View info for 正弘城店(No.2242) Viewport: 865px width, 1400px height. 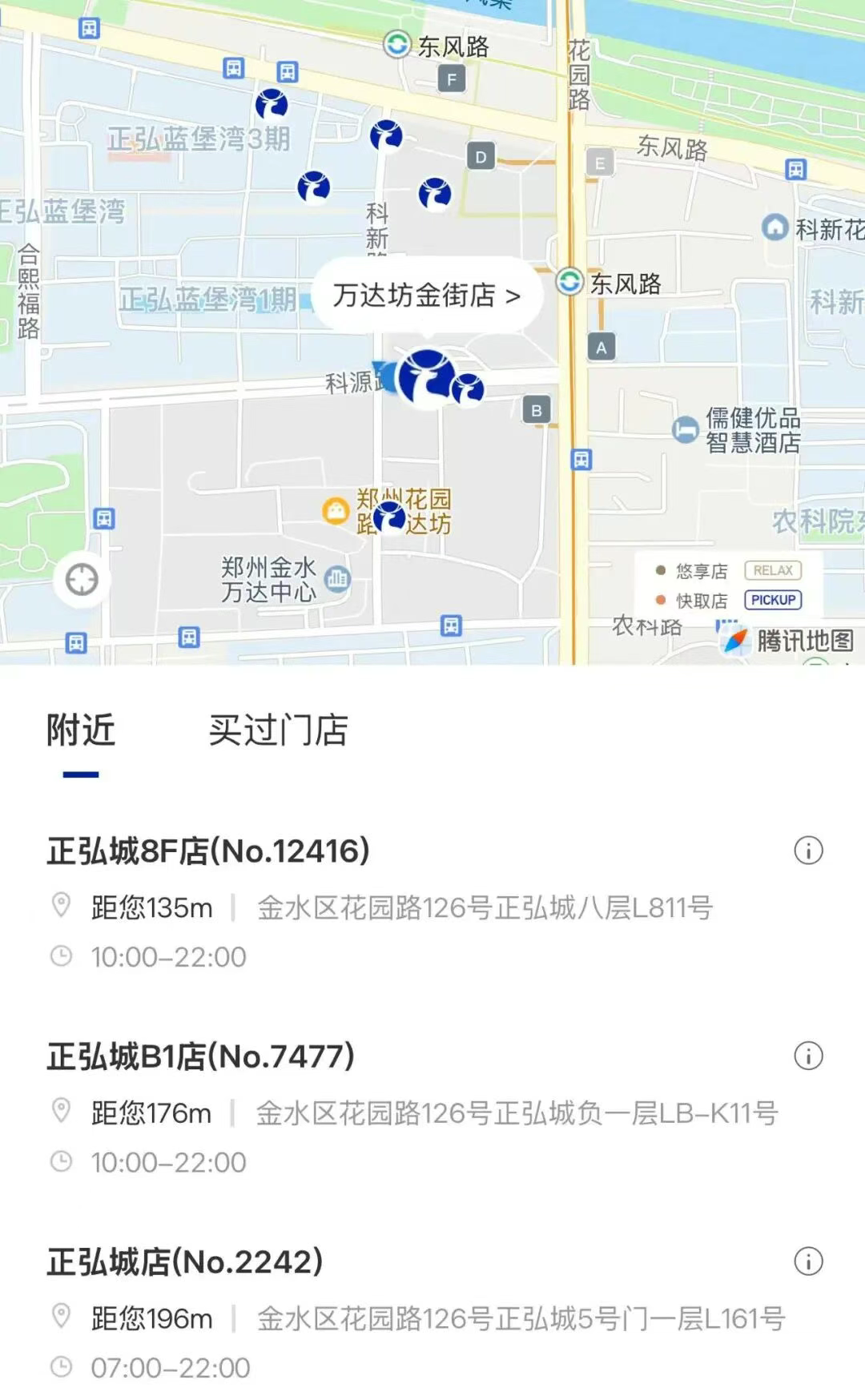pos(808,1261)
